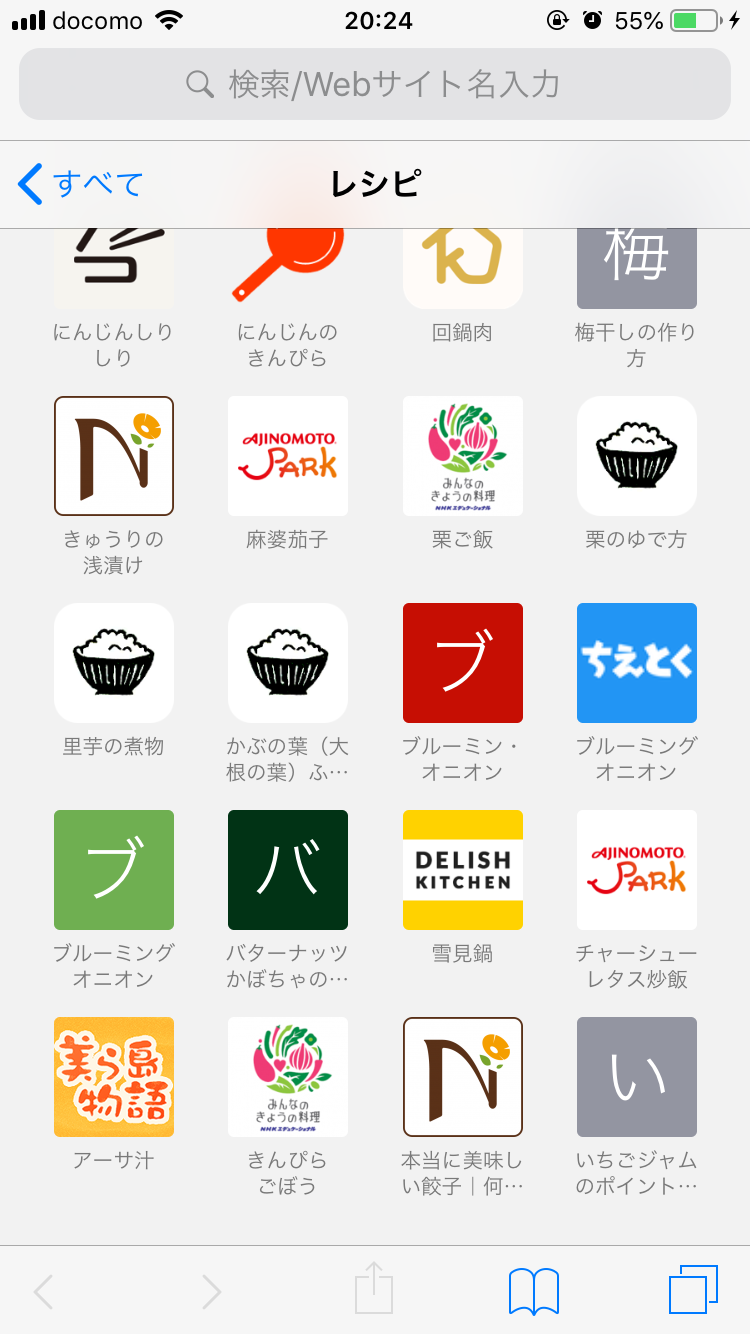The width and height of the screenshot is (750, 1334).
Task: Show open tabs
Action: point(693,1290)
